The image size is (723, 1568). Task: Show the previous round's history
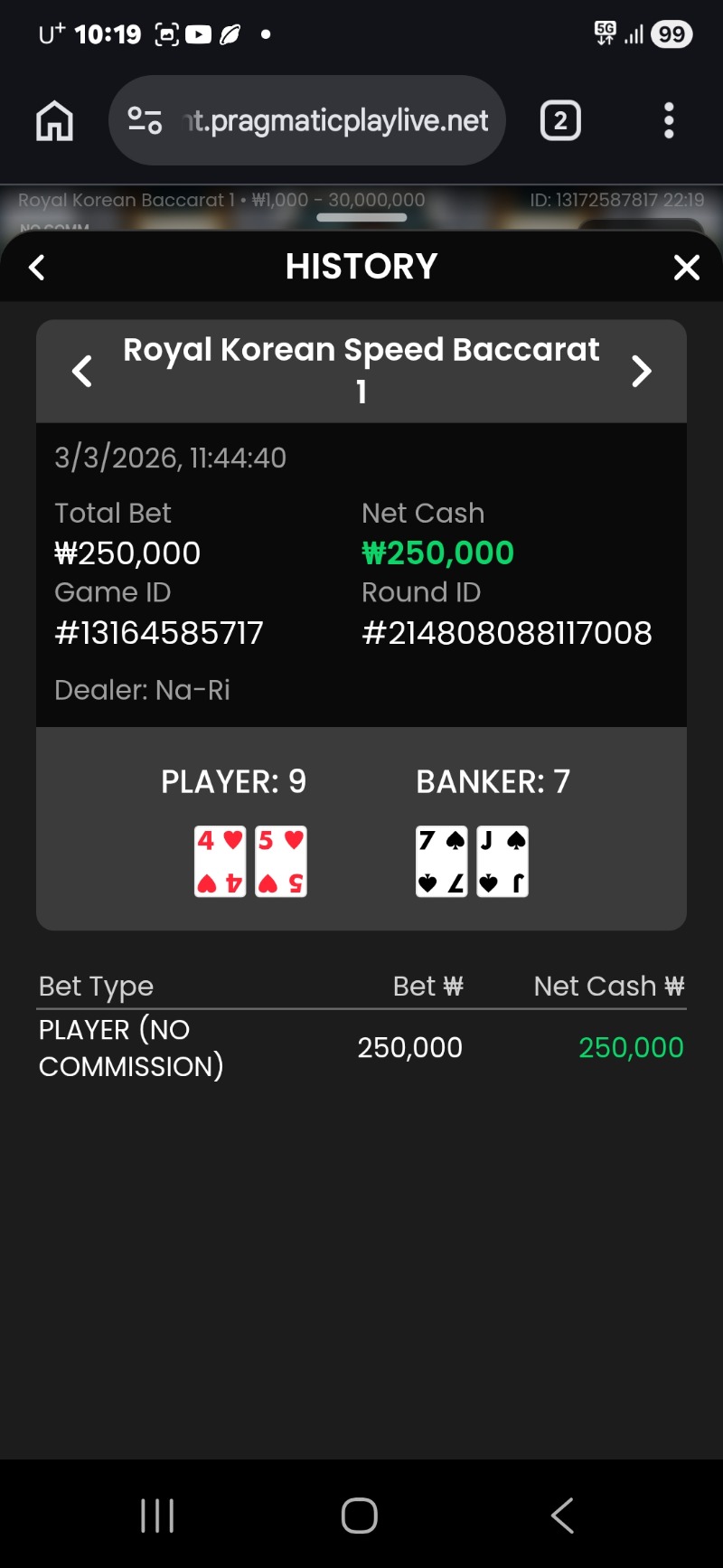pyautogui.click(x=82, y=371)
